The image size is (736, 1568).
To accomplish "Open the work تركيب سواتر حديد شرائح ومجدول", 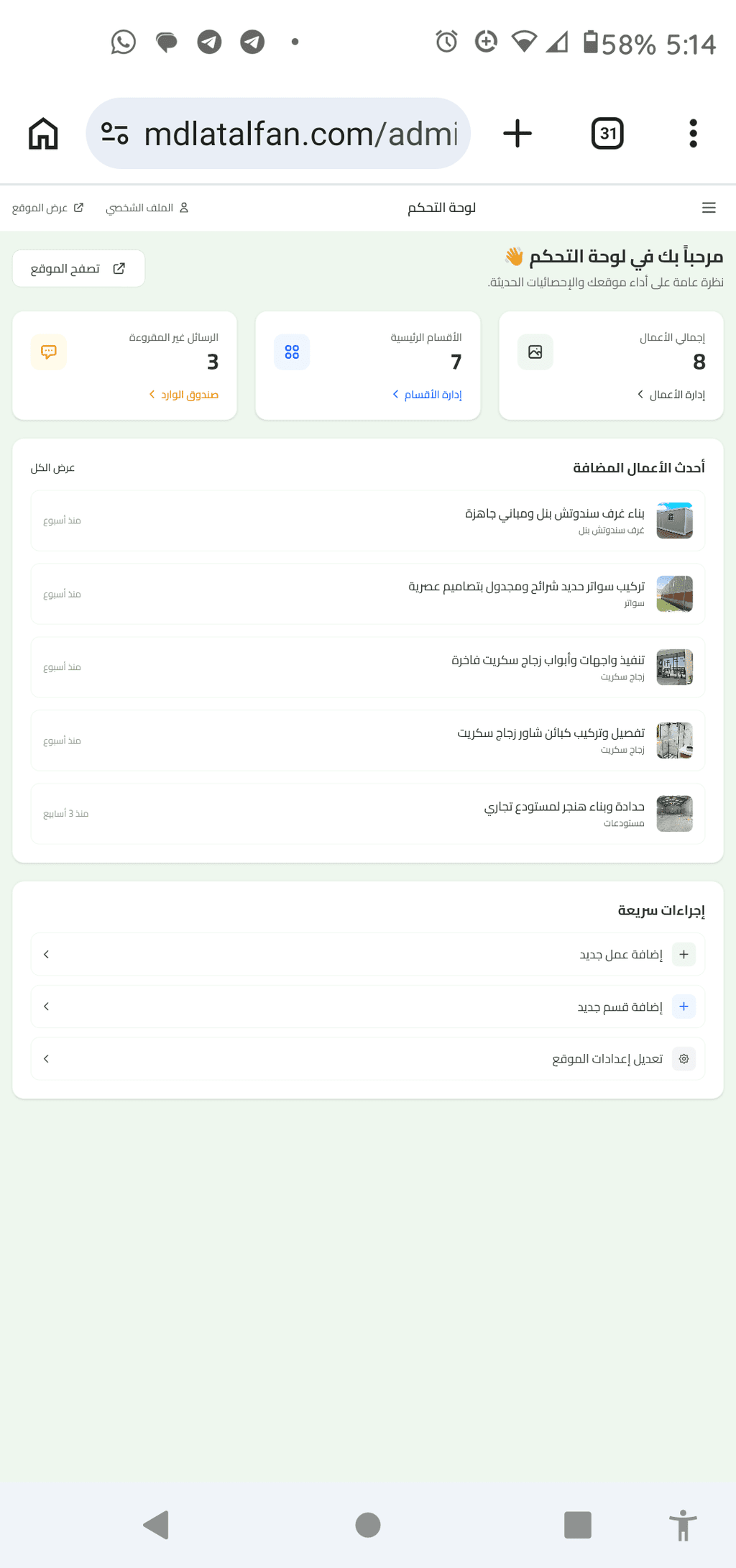I will 368,594.
